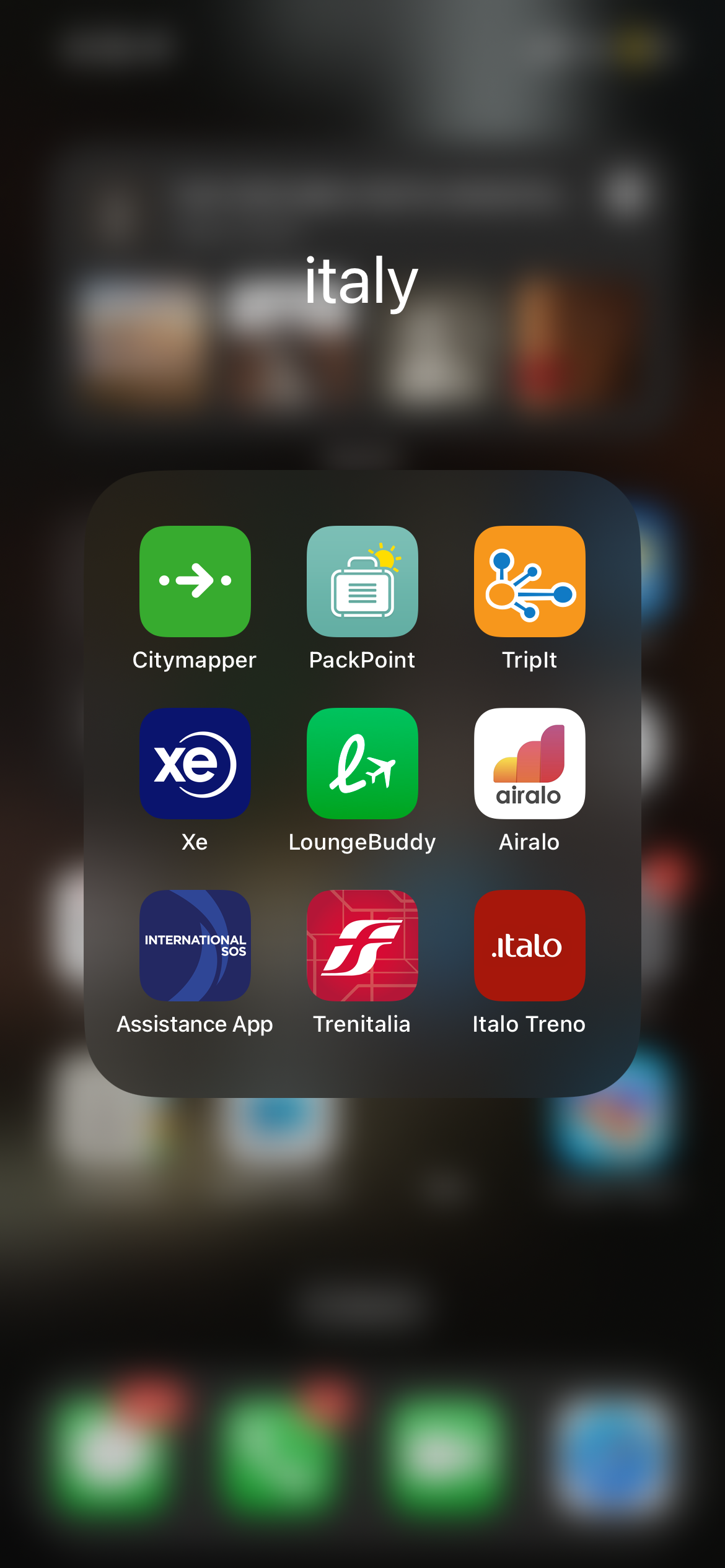Open LoungeBuddy
Screen dimensions: 725x1568
362,763
